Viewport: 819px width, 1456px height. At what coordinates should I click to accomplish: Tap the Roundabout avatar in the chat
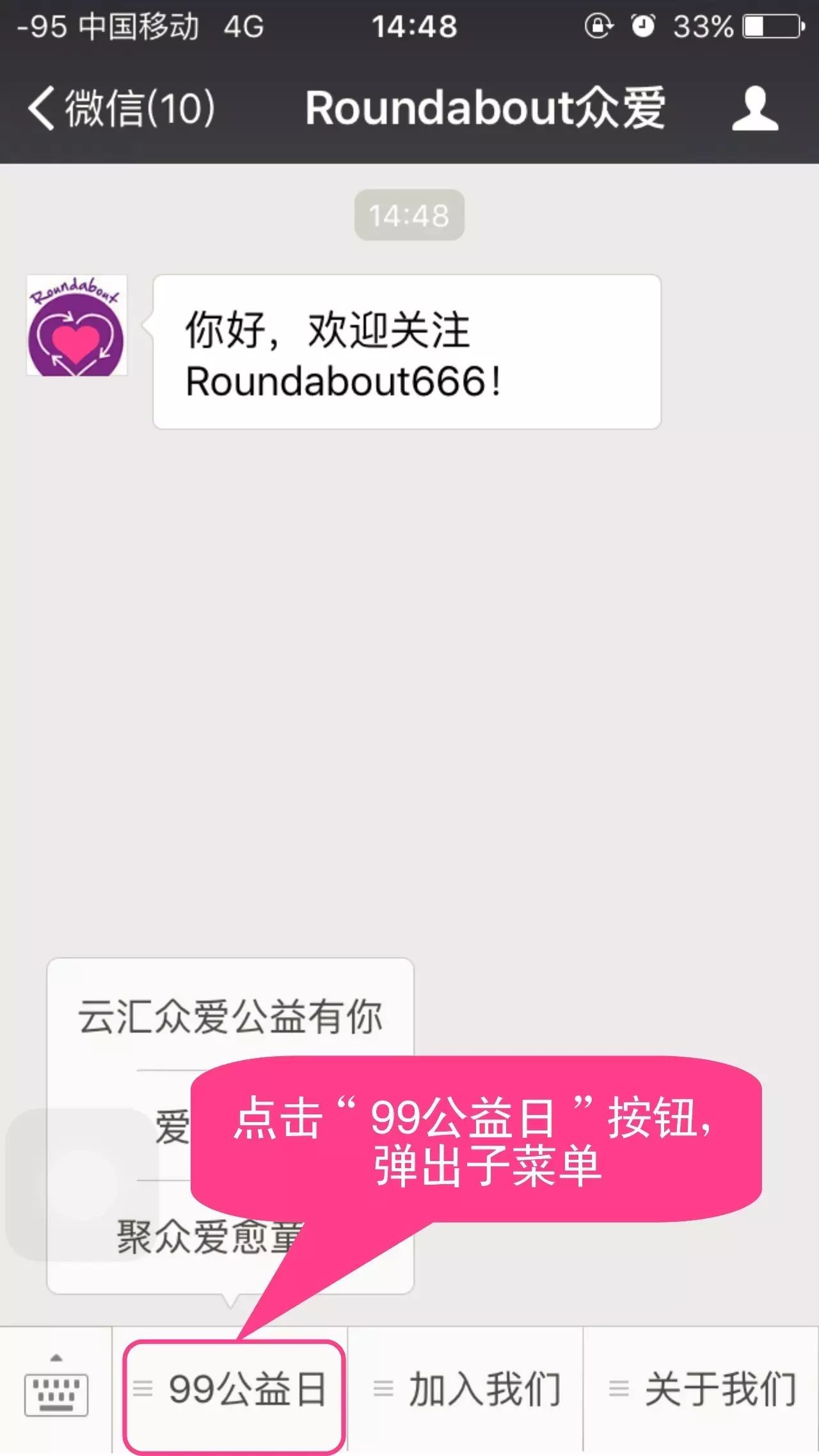tap(77, 326)
